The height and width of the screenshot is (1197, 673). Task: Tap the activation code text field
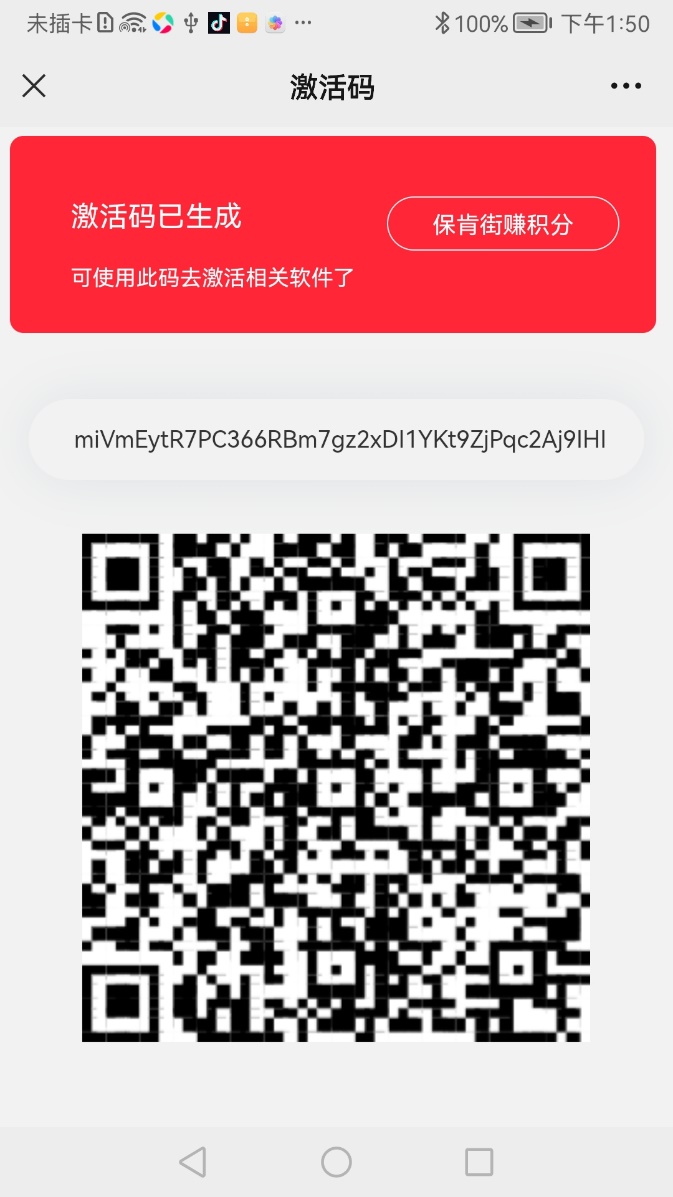pyautogui.click(x=337, y=440)
